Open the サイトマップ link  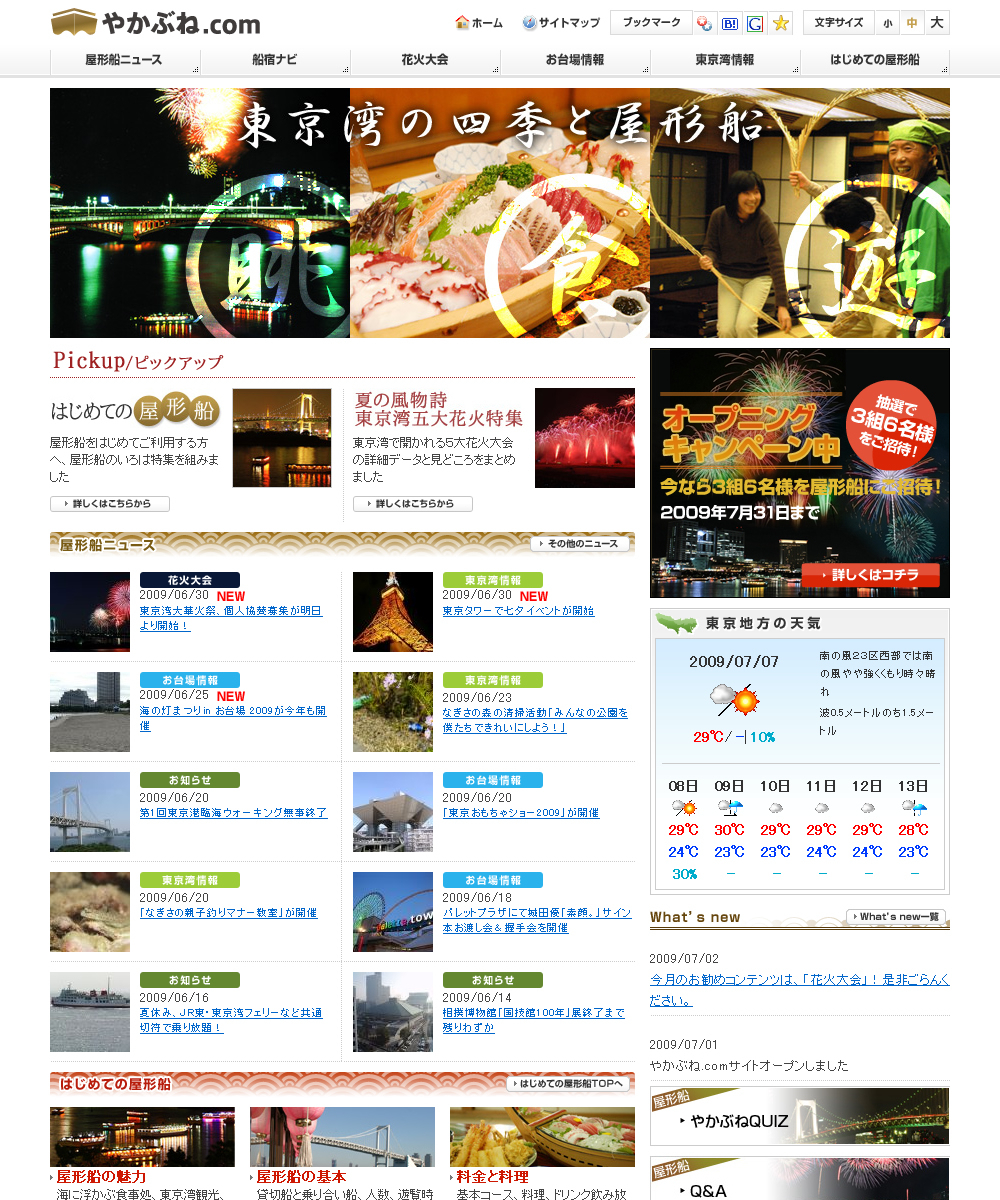(x=561, y=23)
